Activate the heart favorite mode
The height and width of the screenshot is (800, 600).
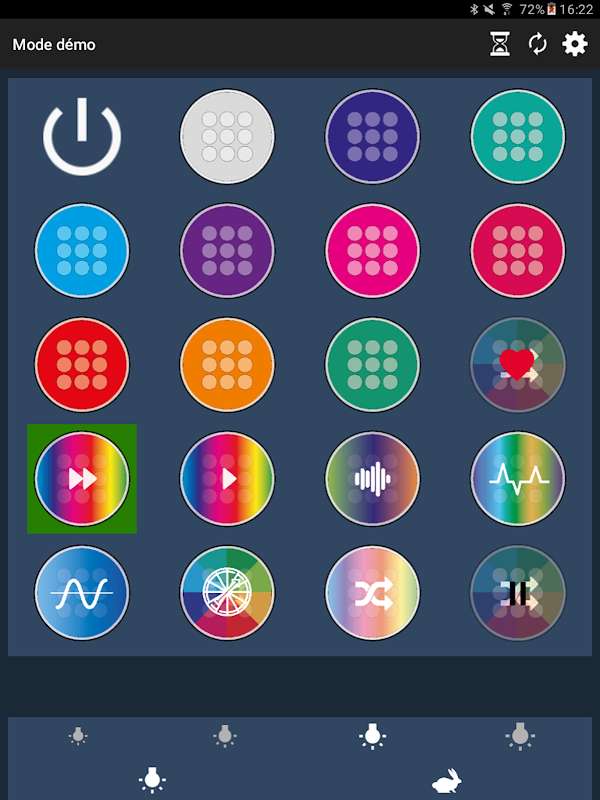pos(518,365)
